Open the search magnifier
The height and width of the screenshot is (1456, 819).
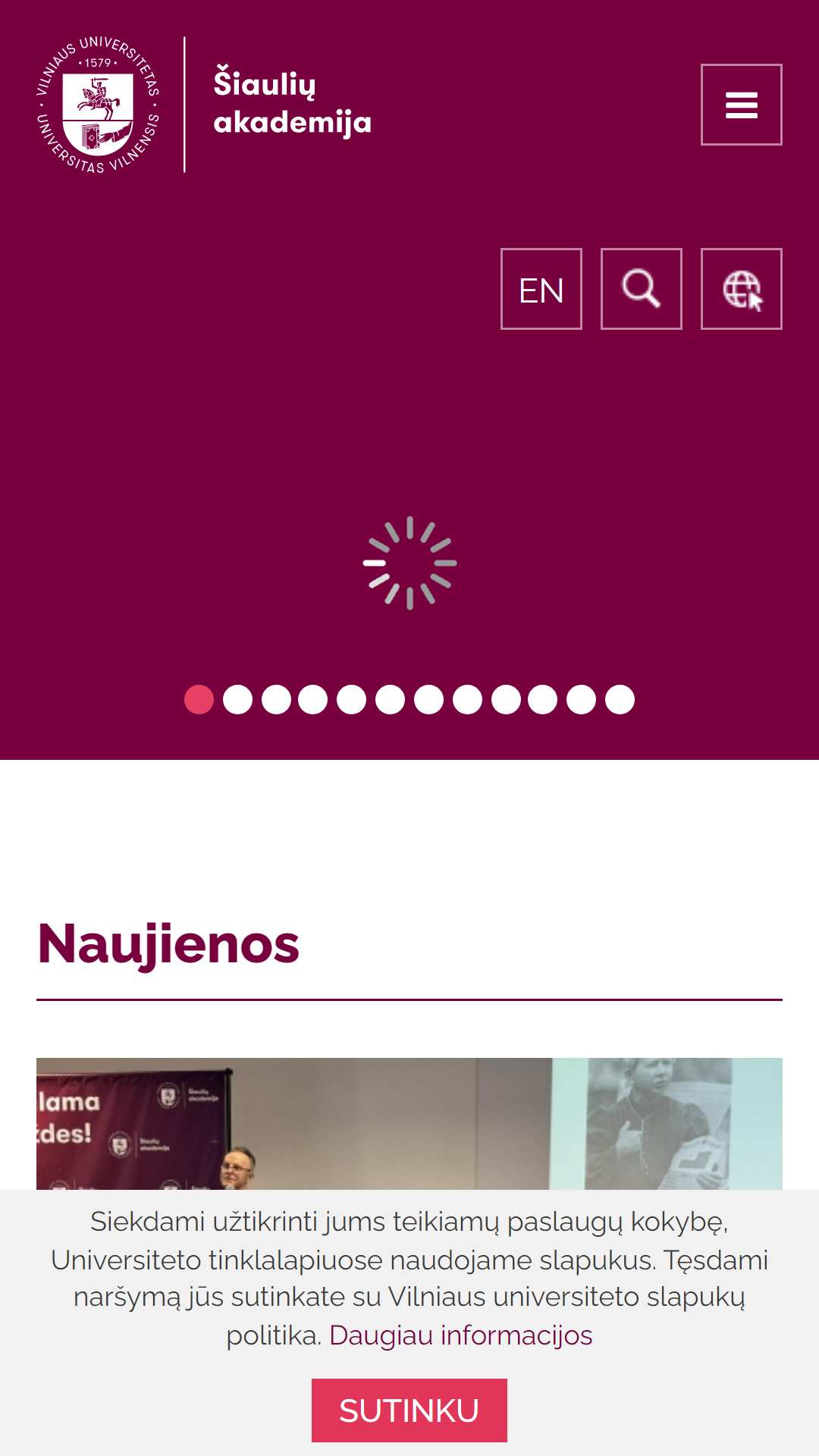[642, 289]
